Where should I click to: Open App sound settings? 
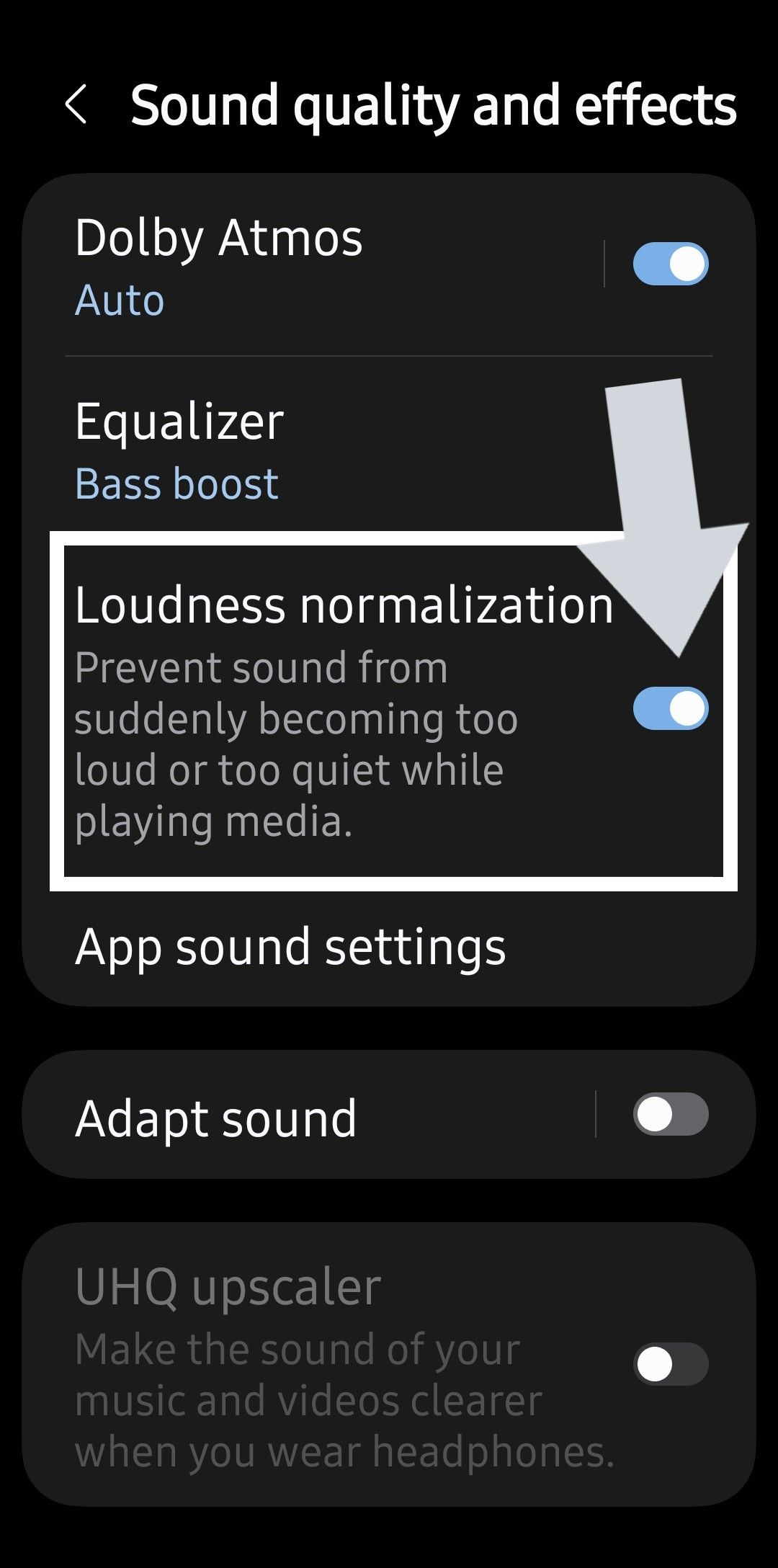[x=291, y=947]
